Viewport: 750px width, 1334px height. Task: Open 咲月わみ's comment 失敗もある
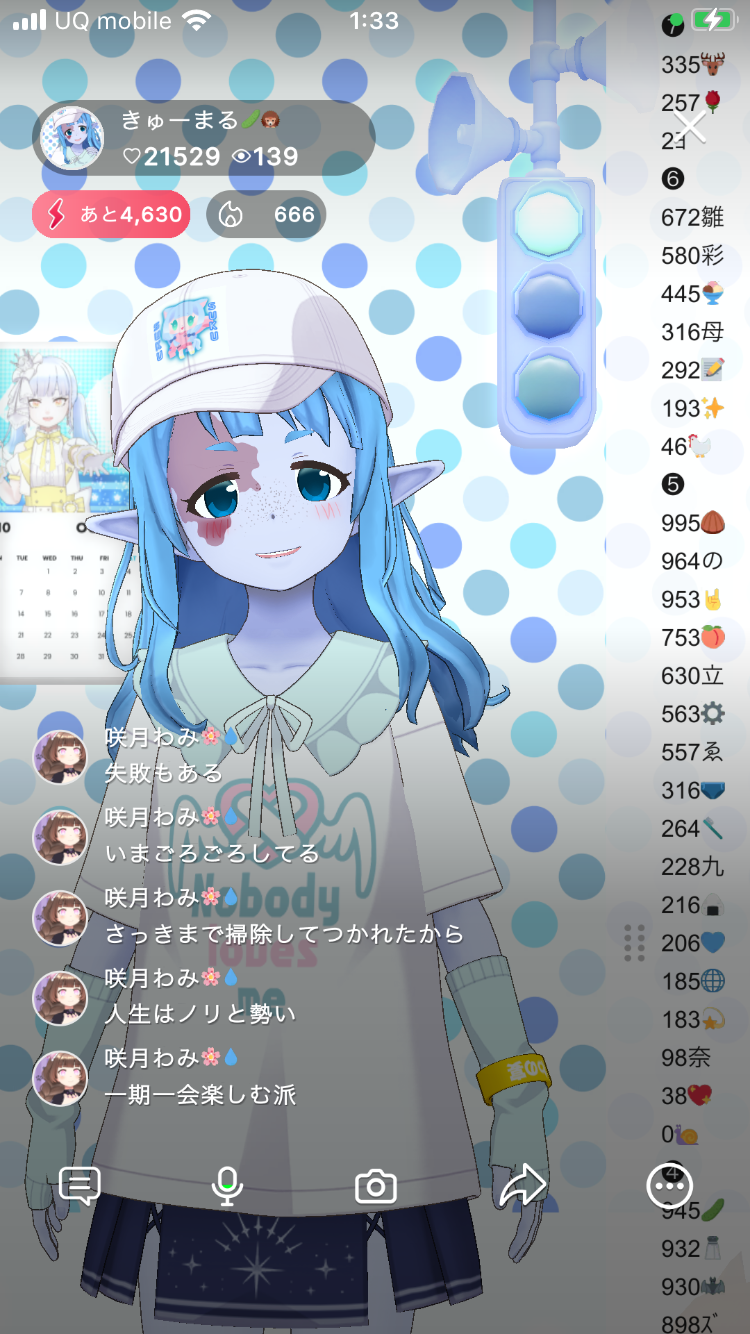164,772
